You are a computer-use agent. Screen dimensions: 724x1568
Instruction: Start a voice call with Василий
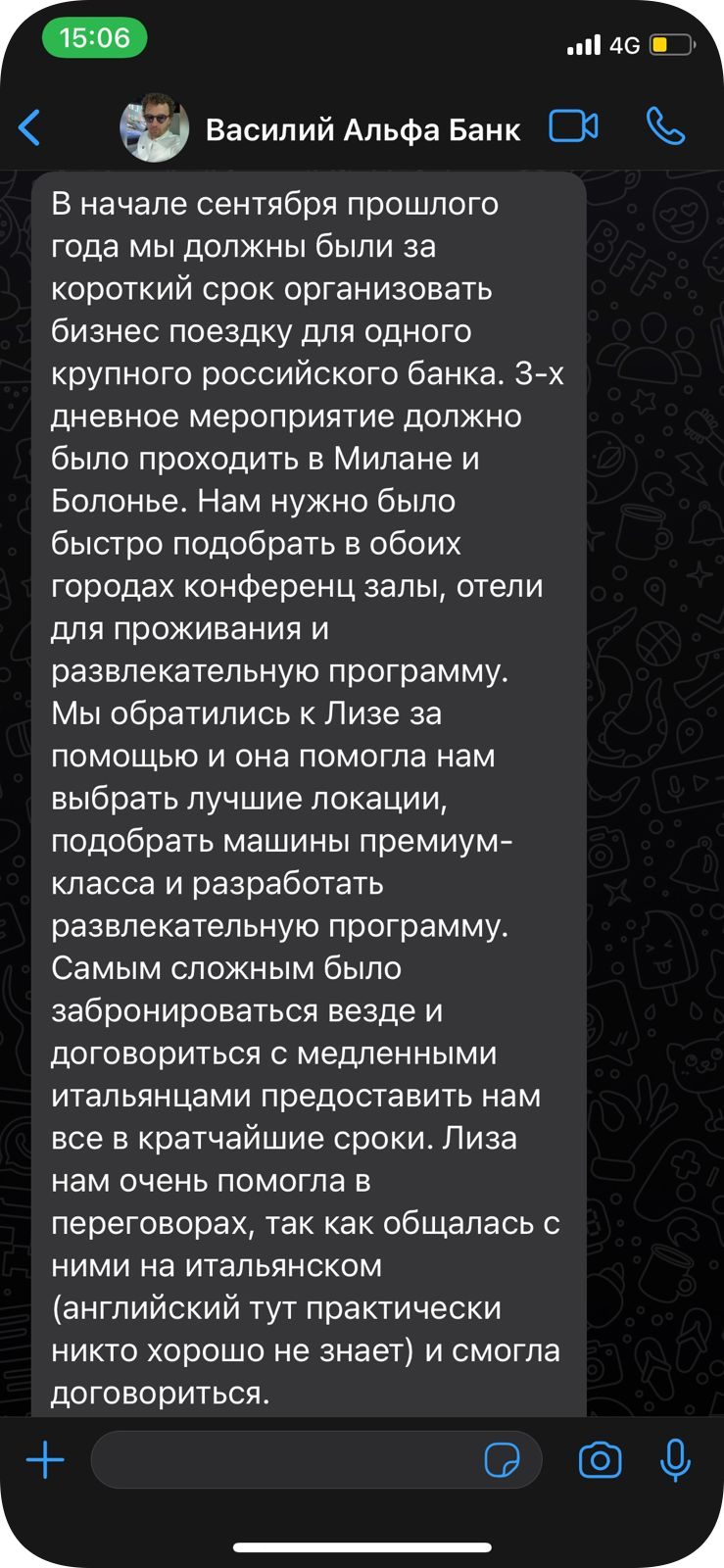click(x=665, y=126)
